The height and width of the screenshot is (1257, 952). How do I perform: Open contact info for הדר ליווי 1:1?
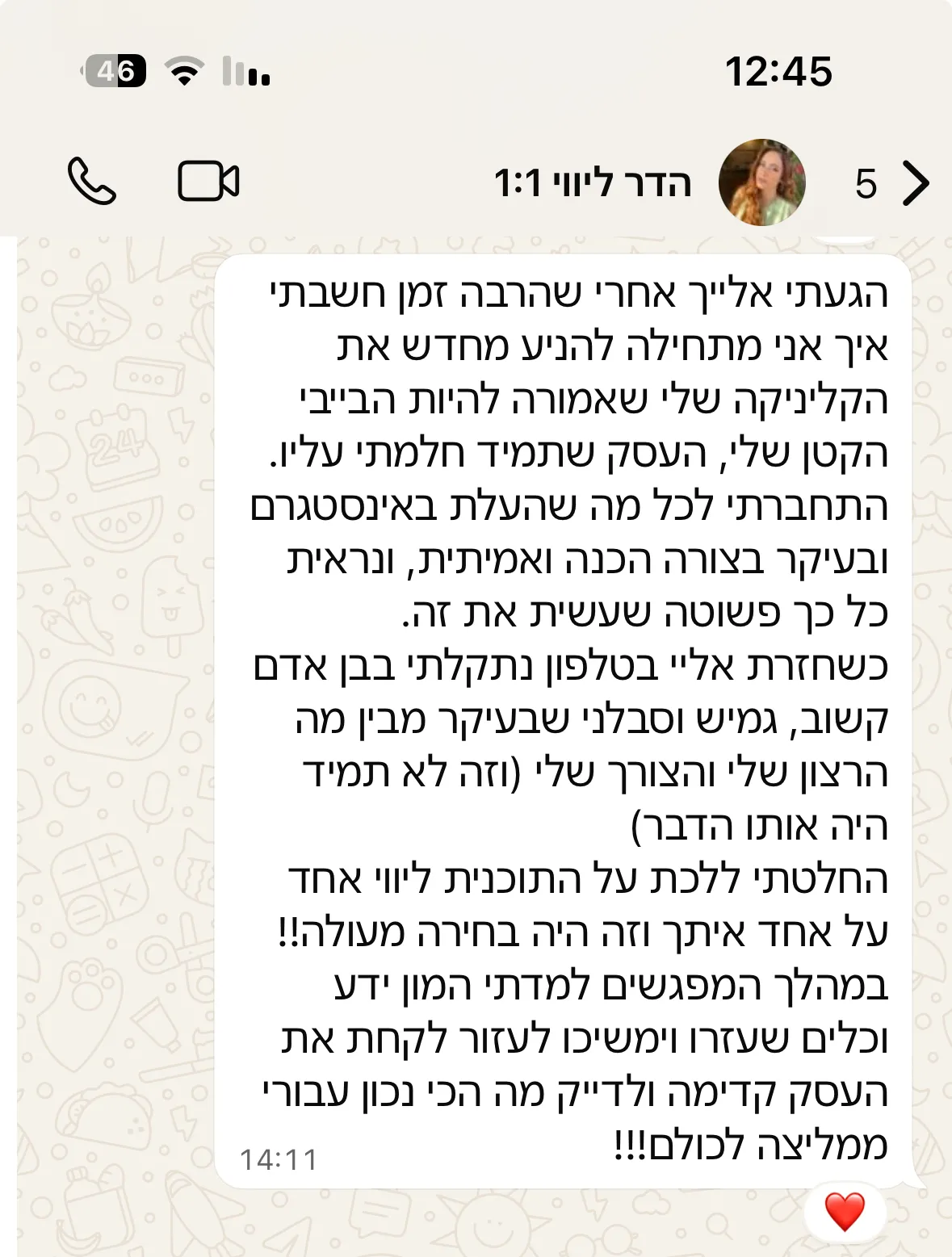click(x=593, y=183)
